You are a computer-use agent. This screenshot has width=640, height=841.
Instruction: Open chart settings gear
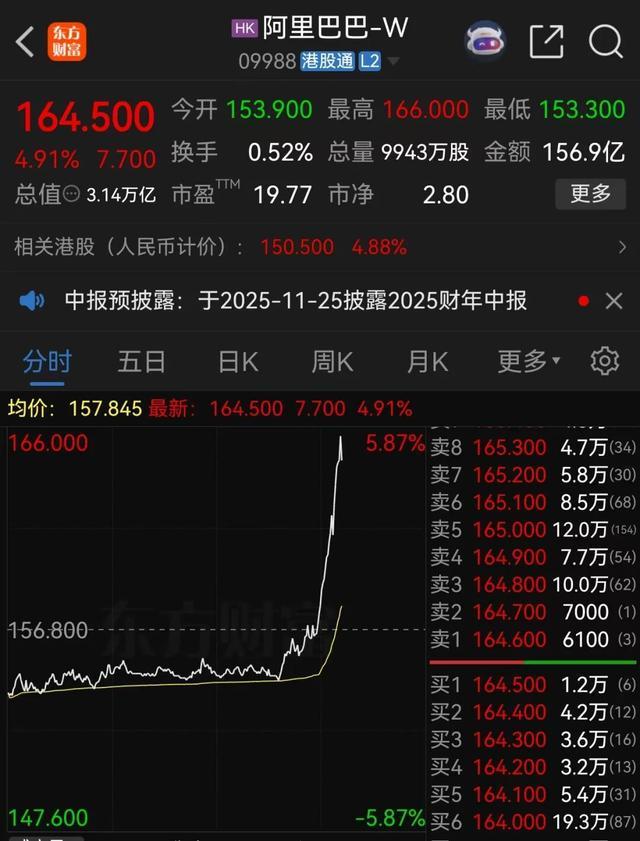[x=604, y=361]
